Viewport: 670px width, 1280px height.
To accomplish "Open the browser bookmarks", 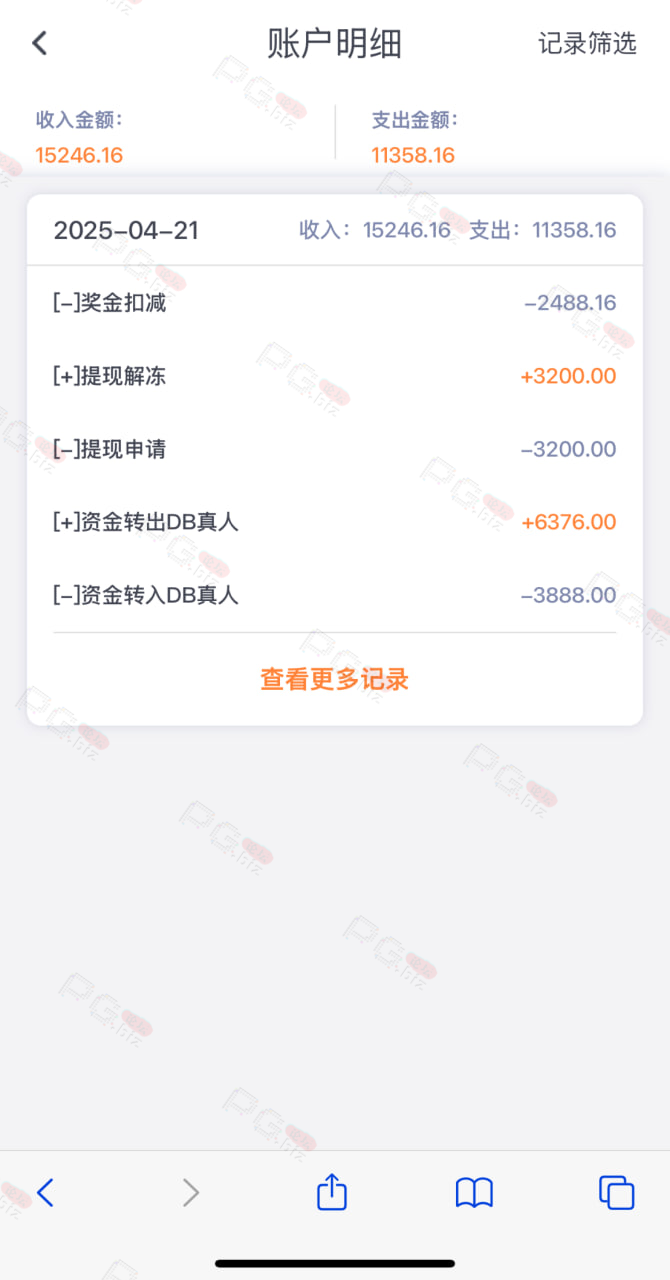I will 474,1192.
